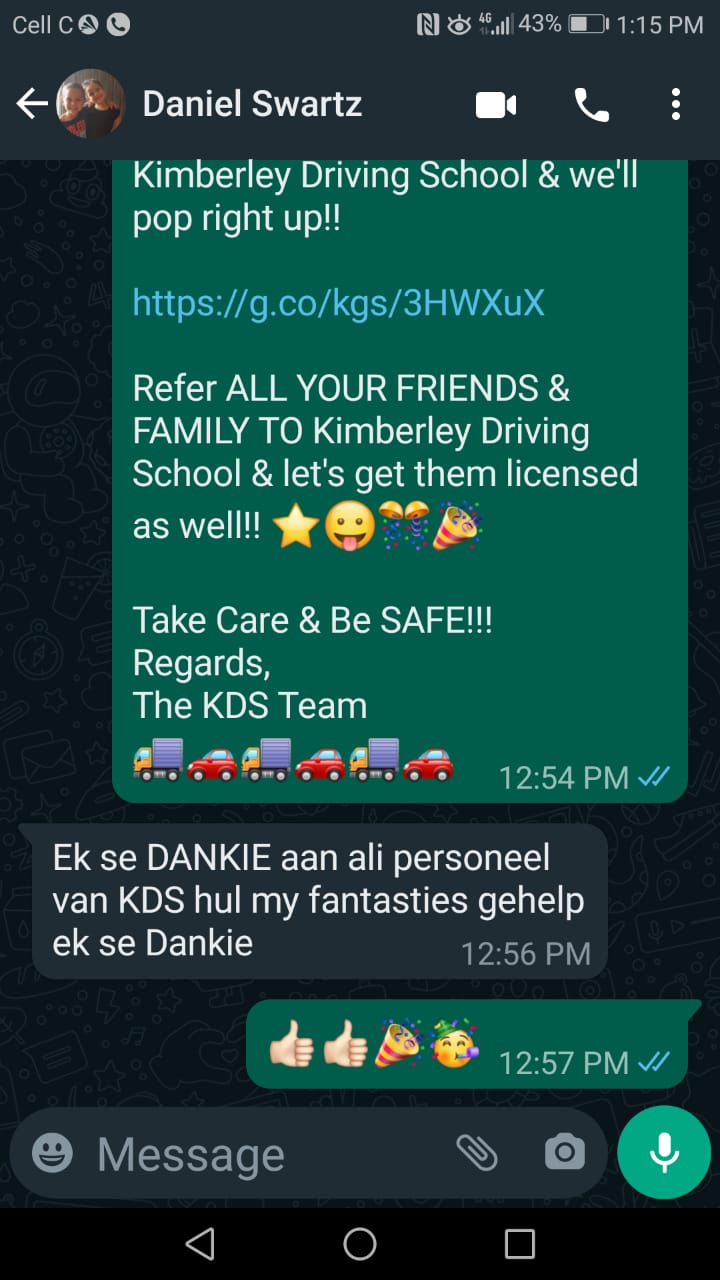The image size is (720, 1280).
Task: Open Daniel Swartz's contact info
Action: coord(252,104)
